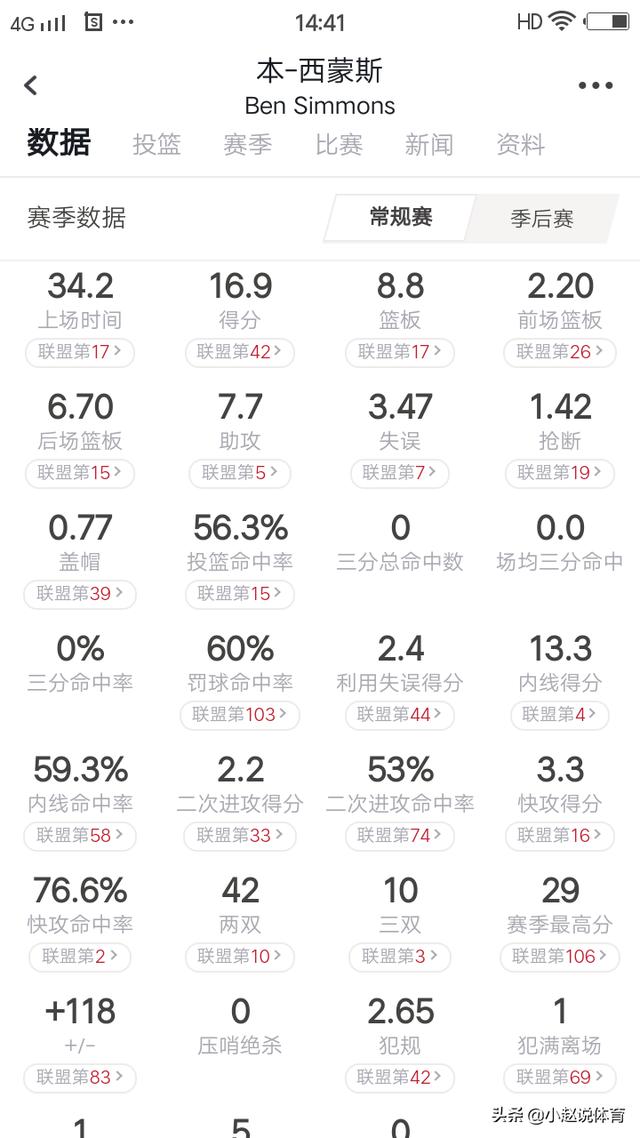Go back using the arrow icon
Image resolution: width=640 pixels, height=1138 pixels.
tap(30, 86)
